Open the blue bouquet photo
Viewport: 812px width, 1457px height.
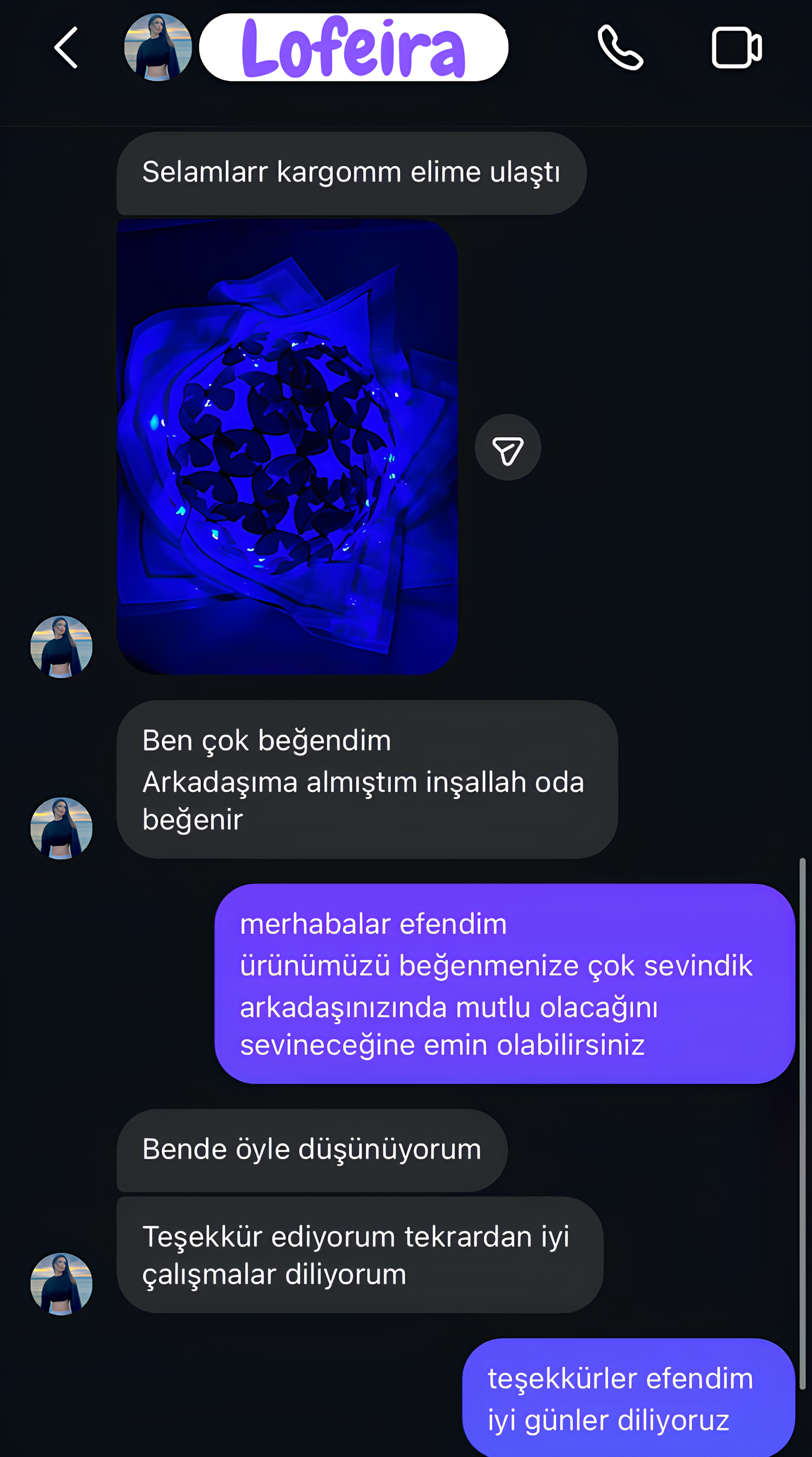tap(287, 447)
